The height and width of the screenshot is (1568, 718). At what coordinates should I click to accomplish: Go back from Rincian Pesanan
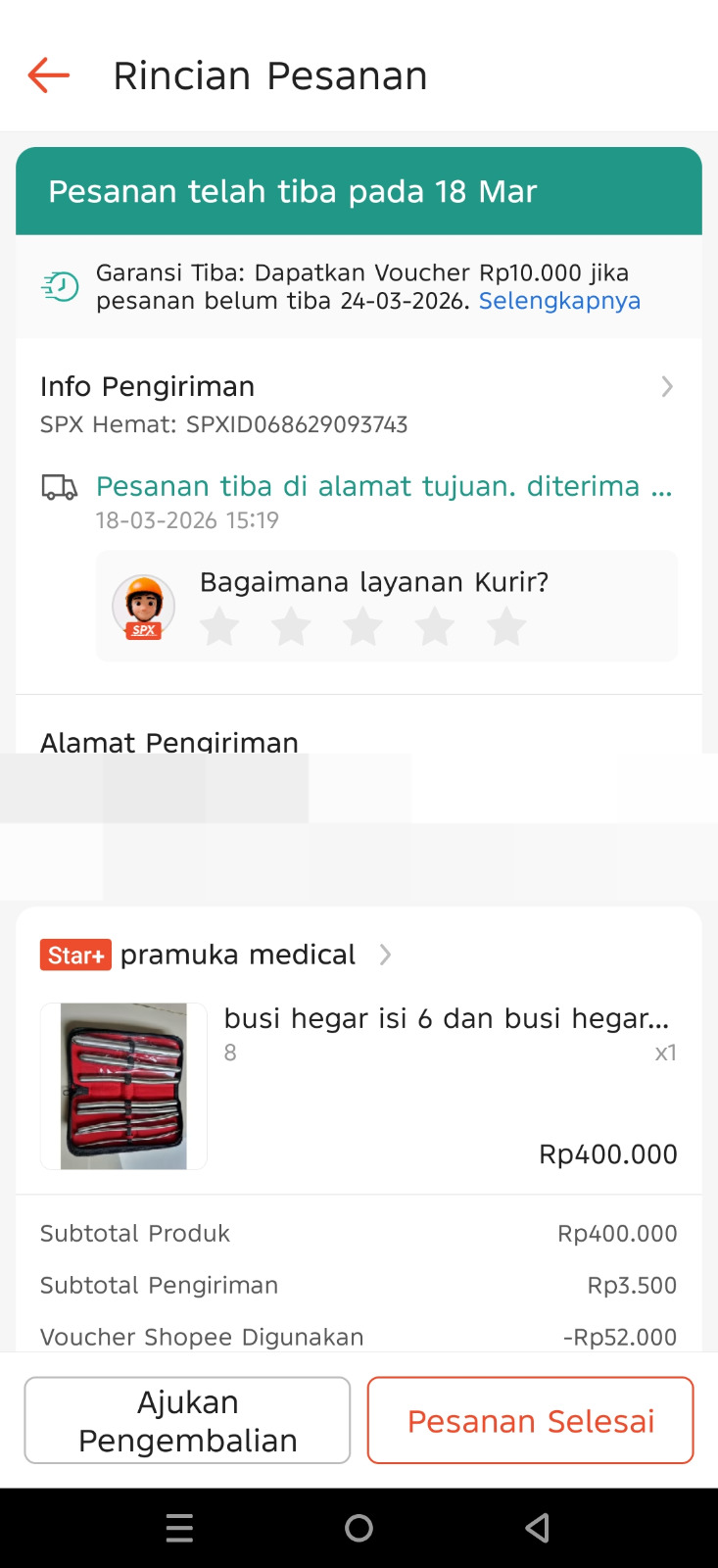(x=49, y=75)
